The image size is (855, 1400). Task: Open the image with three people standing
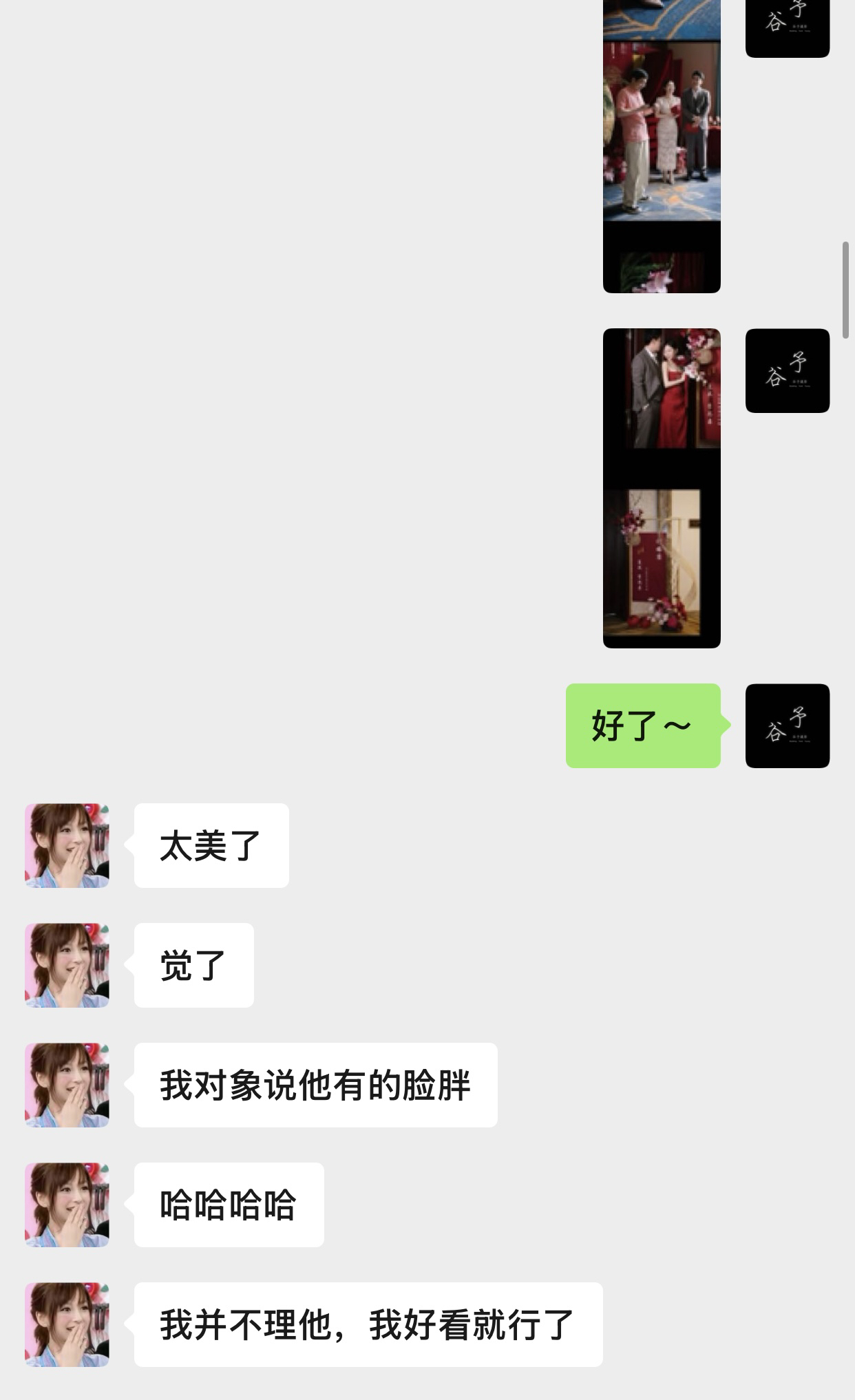point(662,146)
